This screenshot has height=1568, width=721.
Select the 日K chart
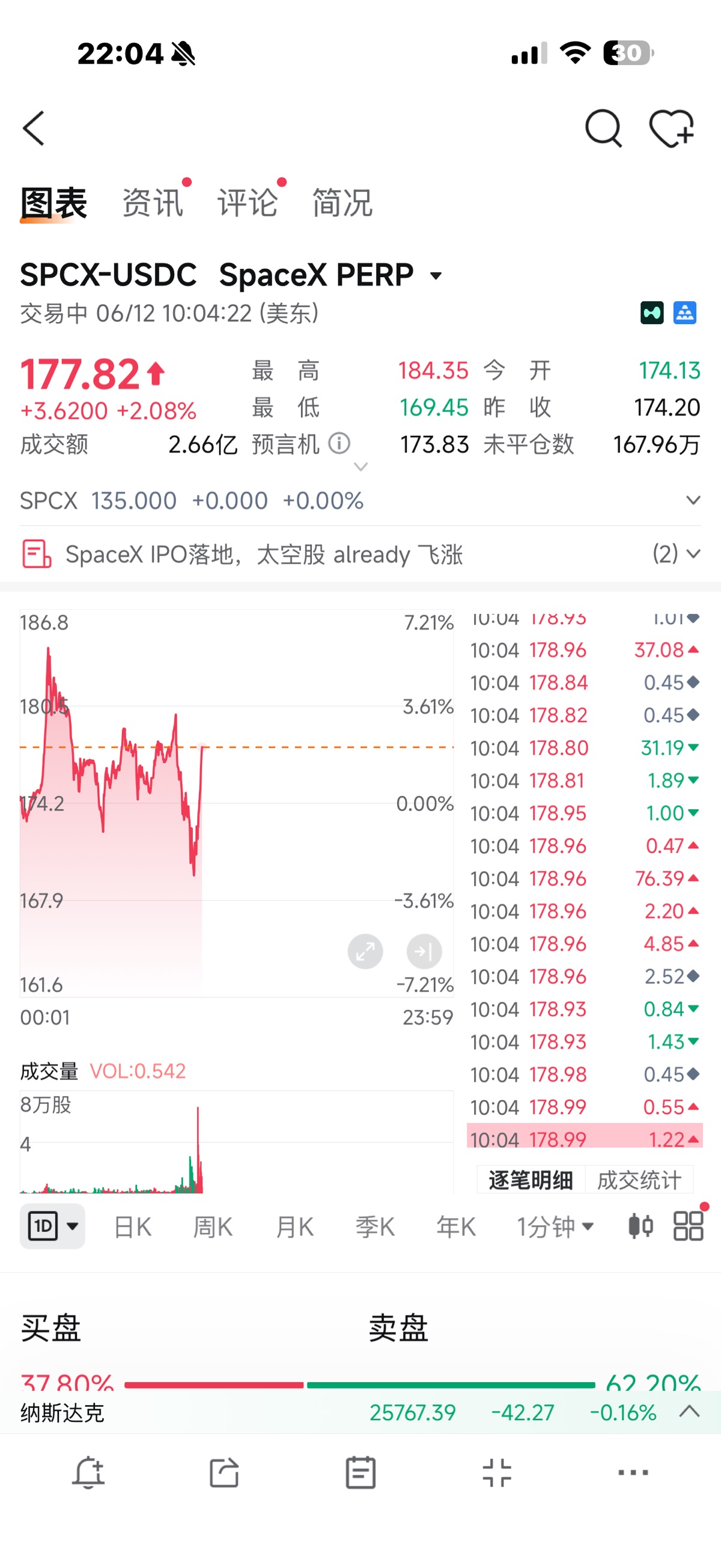(x=133, y=1227)
